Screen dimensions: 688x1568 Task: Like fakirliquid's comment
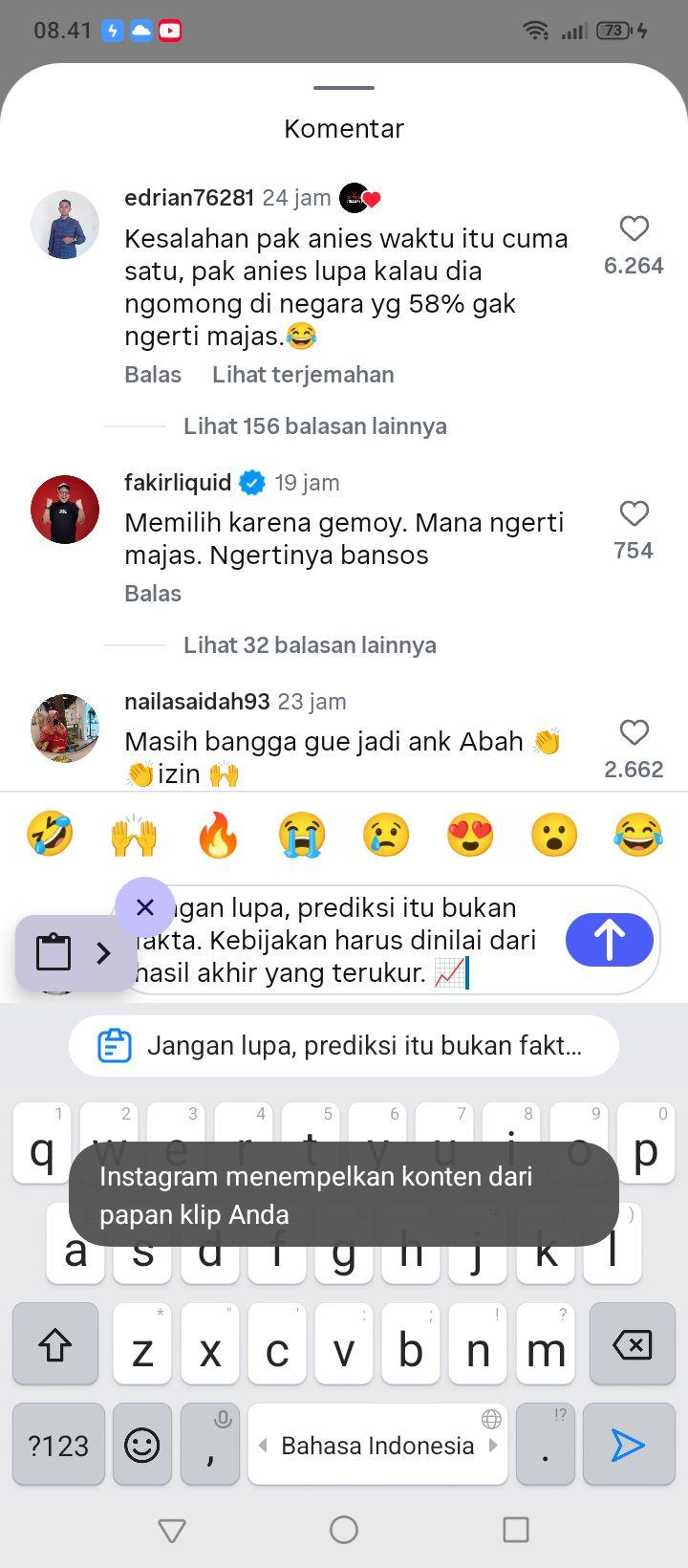point(634,513)
